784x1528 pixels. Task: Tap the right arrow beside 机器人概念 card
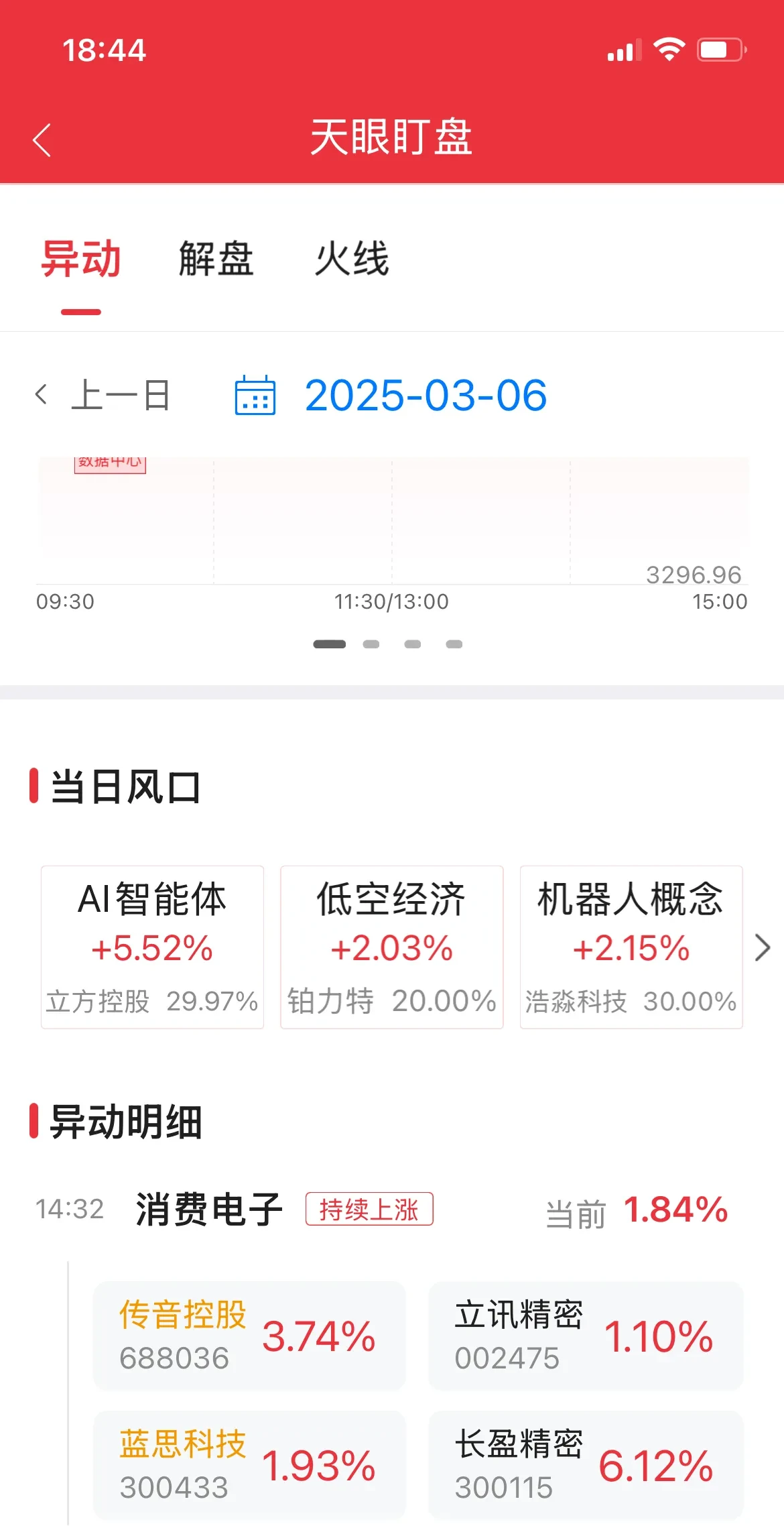pyautogui.click(x=761, y=949)
